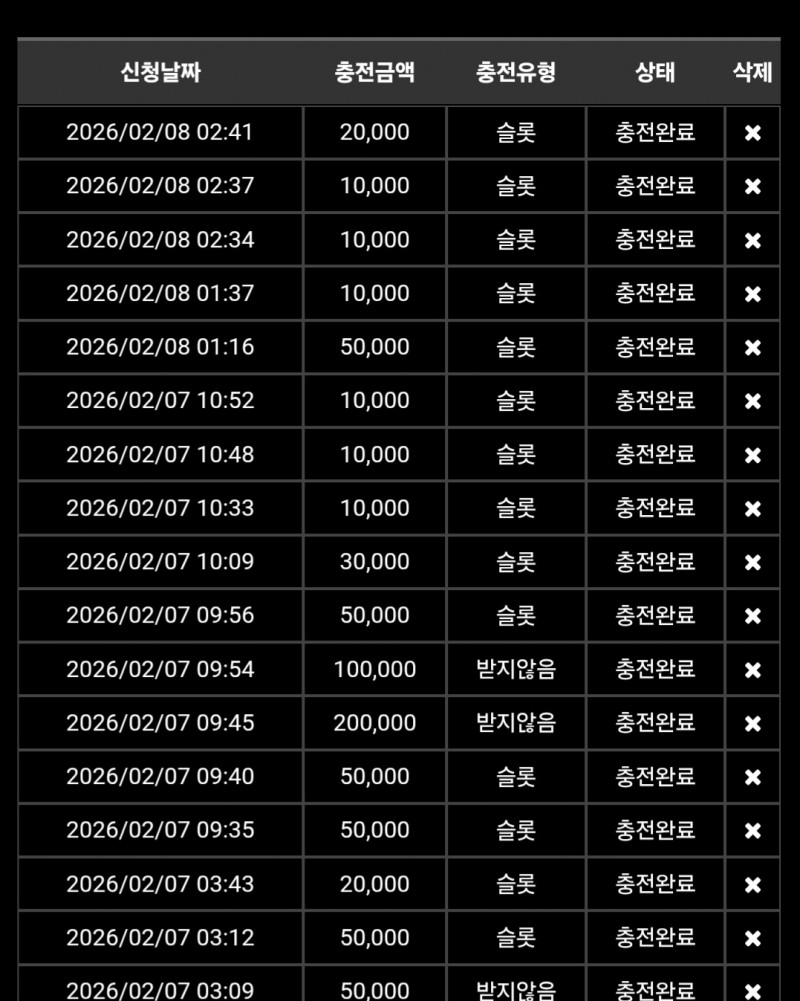800x1001 pixels.
Task: Remove the 2026/02/07 03:43 20,000 record
Action: 753,885
